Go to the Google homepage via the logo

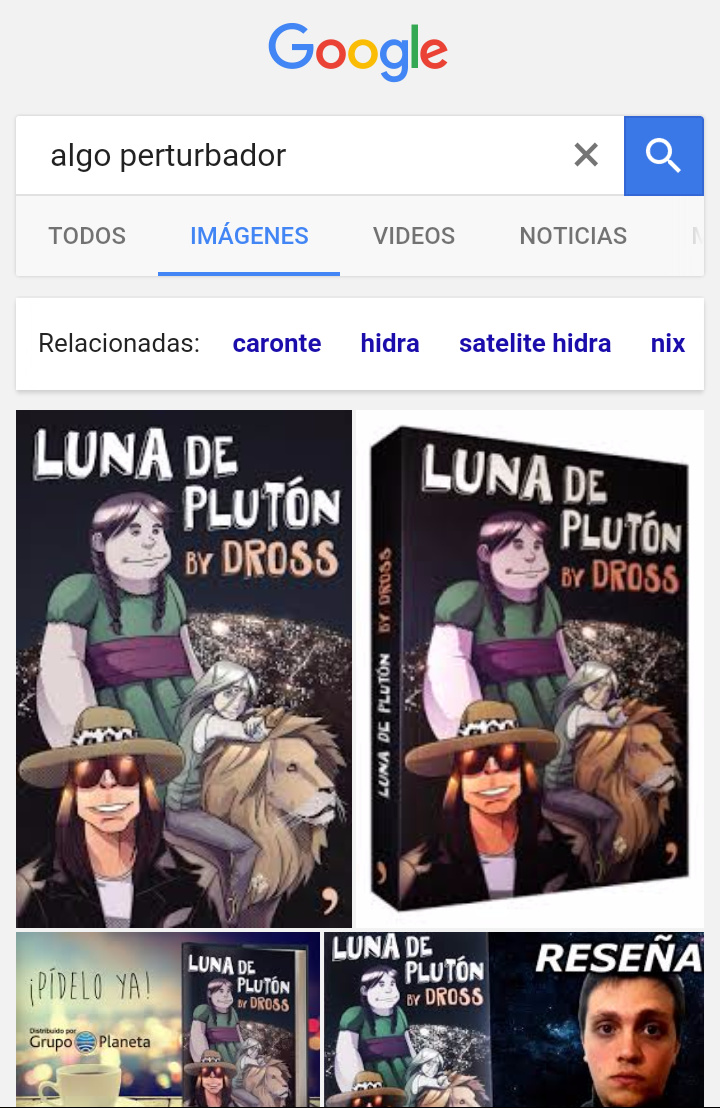(358, 52)
